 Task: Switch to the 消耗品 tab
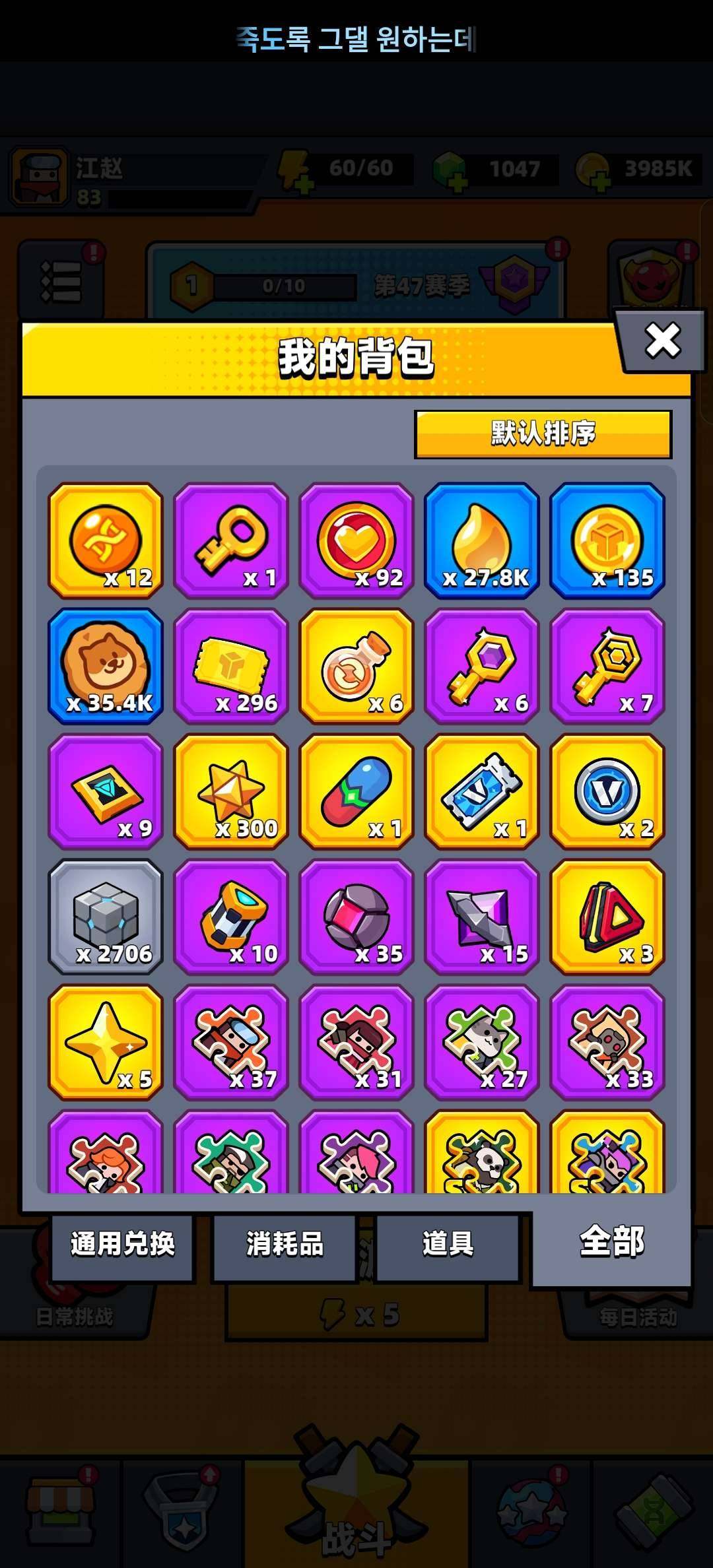click(285, 1244)
